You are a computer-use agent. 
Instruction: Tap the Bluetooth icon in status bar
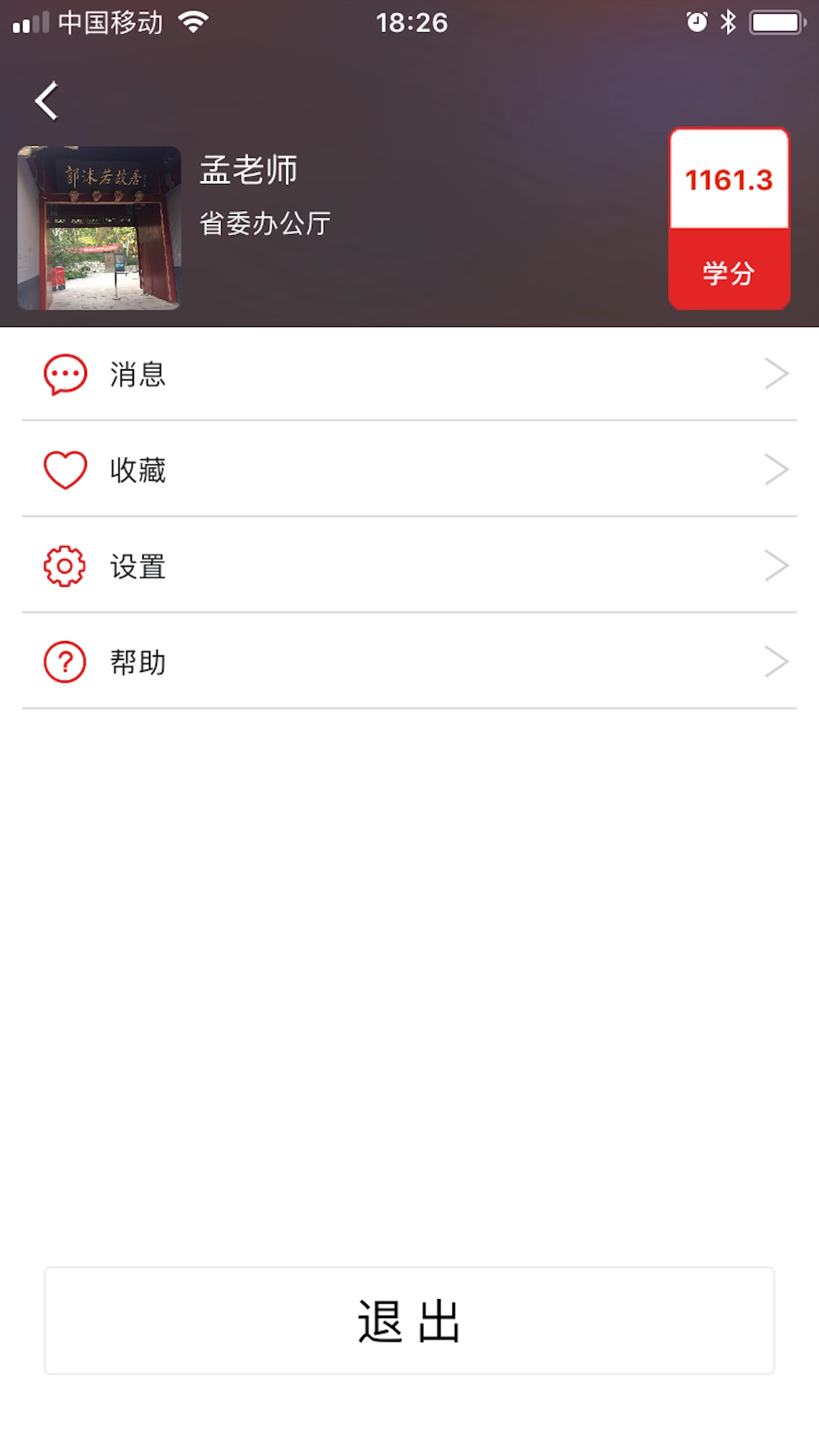pos(728,22)
